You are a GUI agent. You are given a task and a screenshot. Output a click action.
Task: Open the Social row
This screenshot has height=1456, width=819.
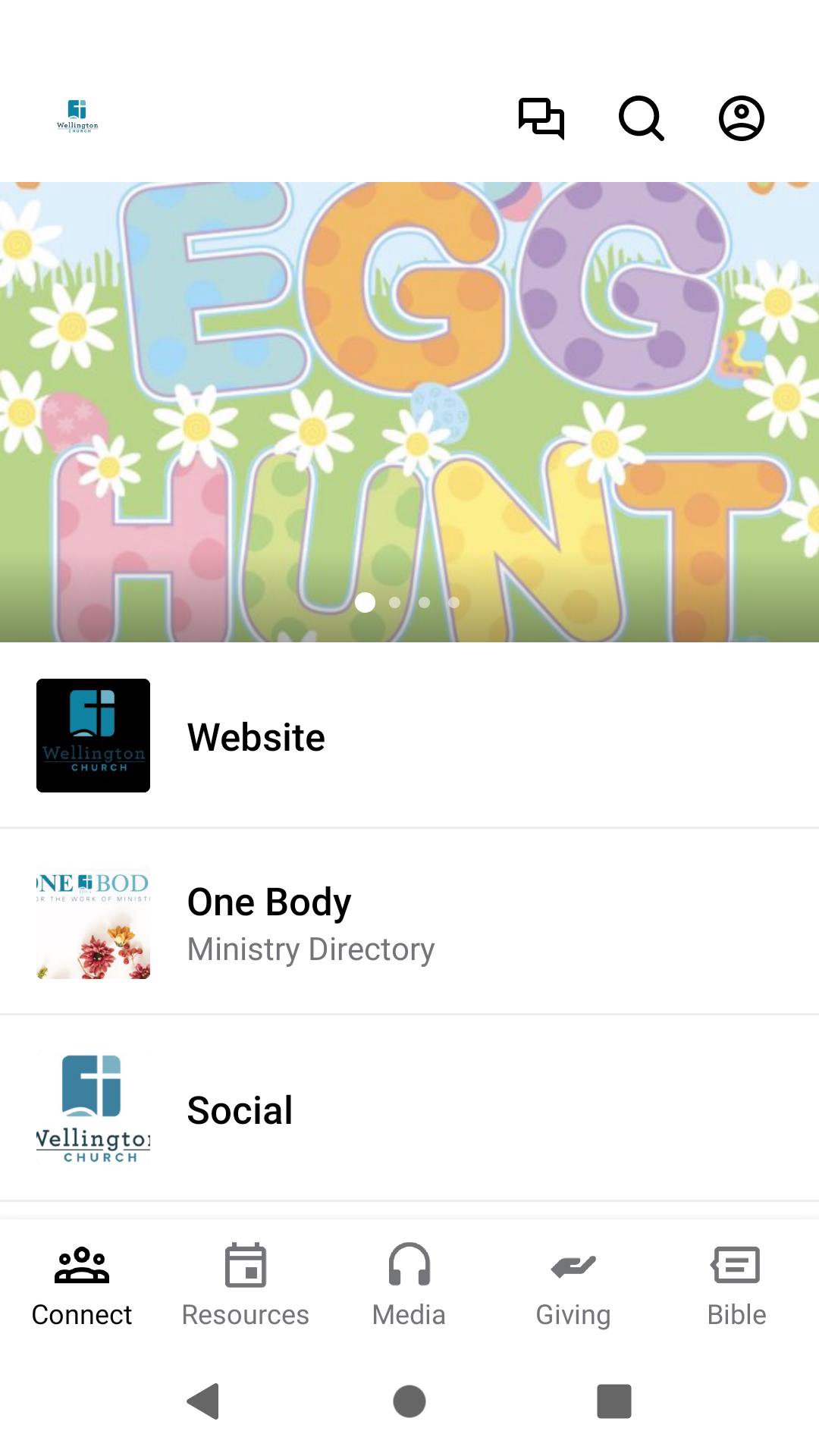point(409,1109)
